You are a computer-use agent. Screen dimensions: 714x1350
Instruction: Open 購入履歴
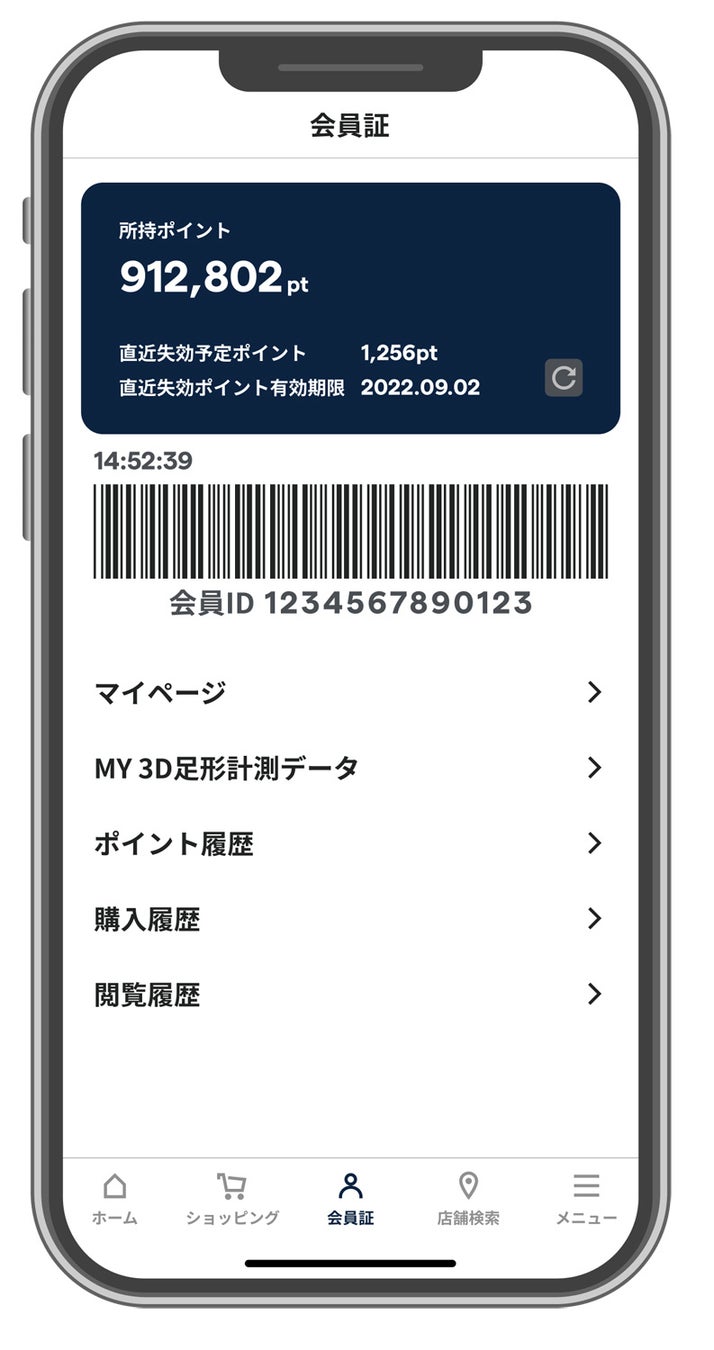[x=350, y=919]
